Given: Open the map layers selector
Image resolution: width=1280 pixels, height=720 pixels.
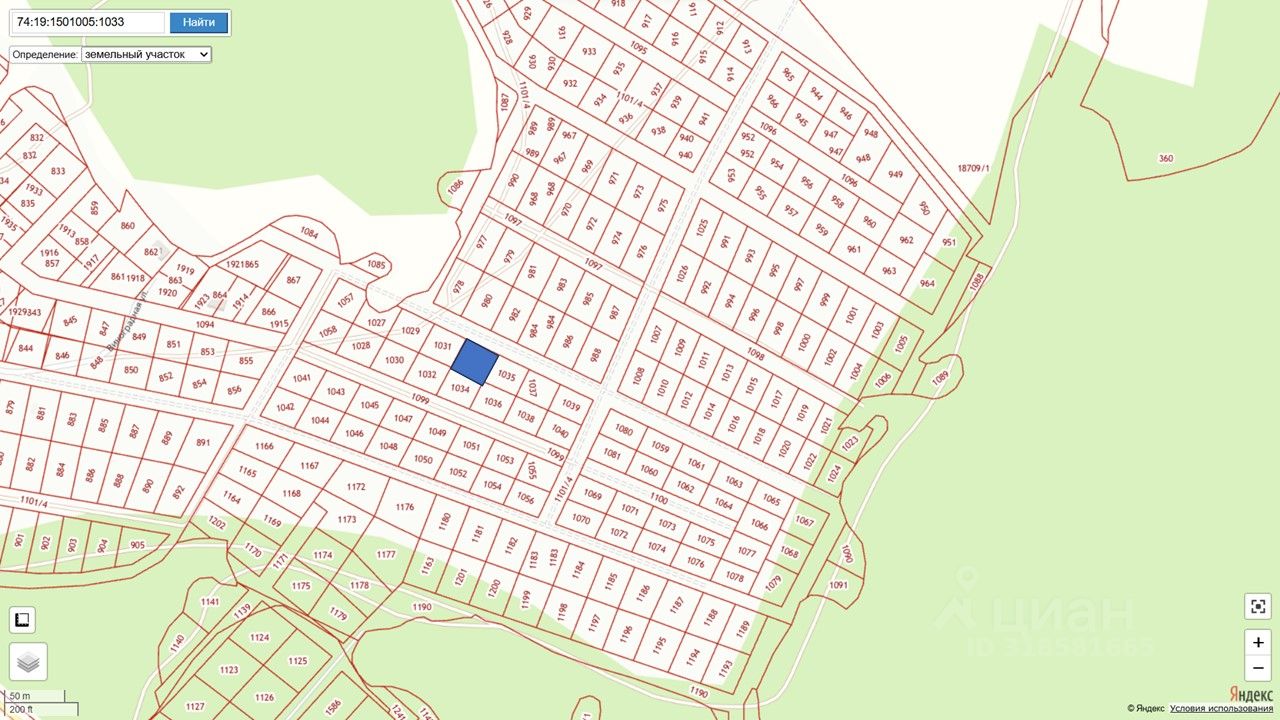Looking at the screenshot, I should [x=28, y=661].
